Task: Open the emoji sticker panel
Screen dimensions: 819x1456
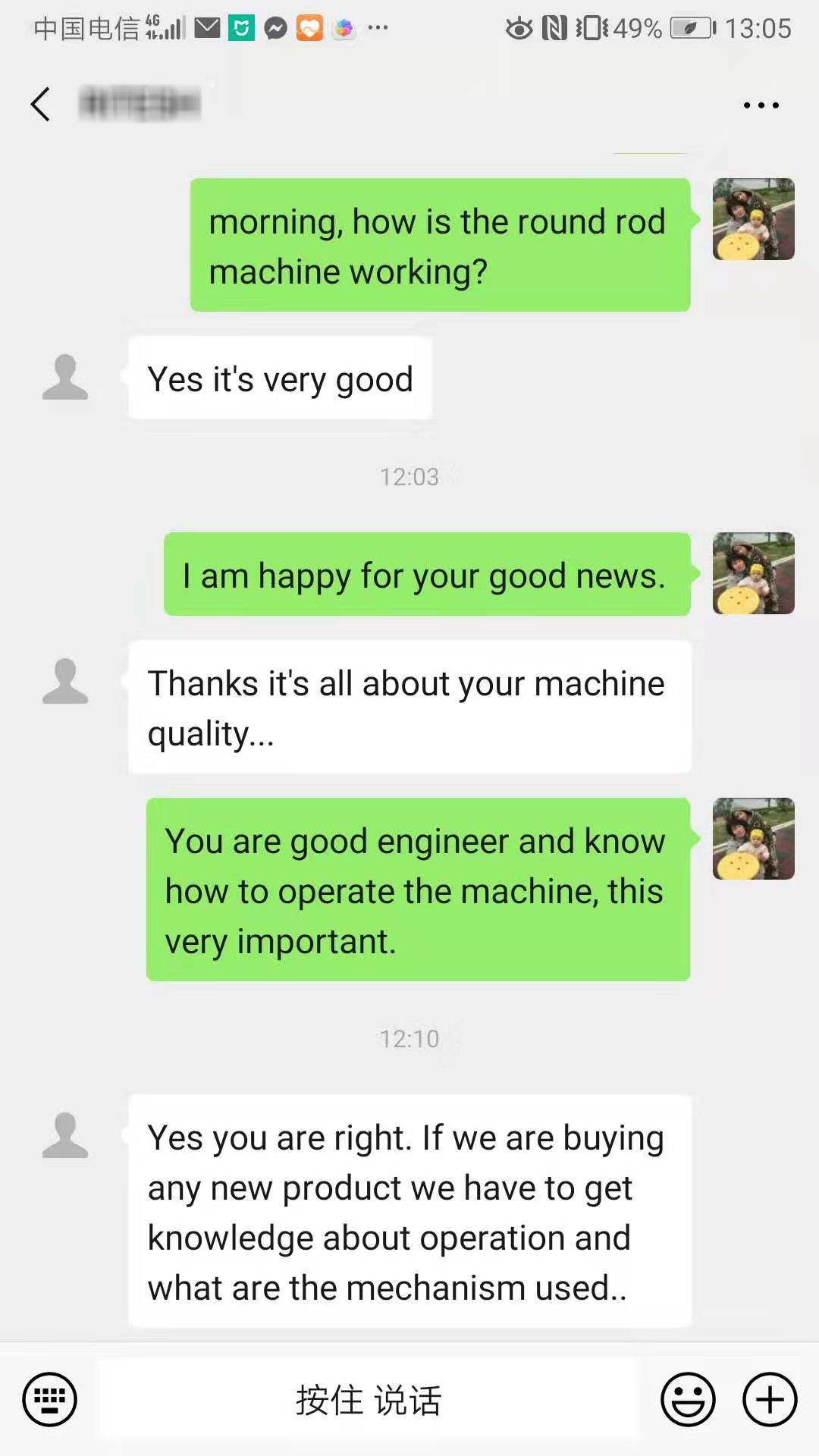Action: click(x=688, y=1399)
